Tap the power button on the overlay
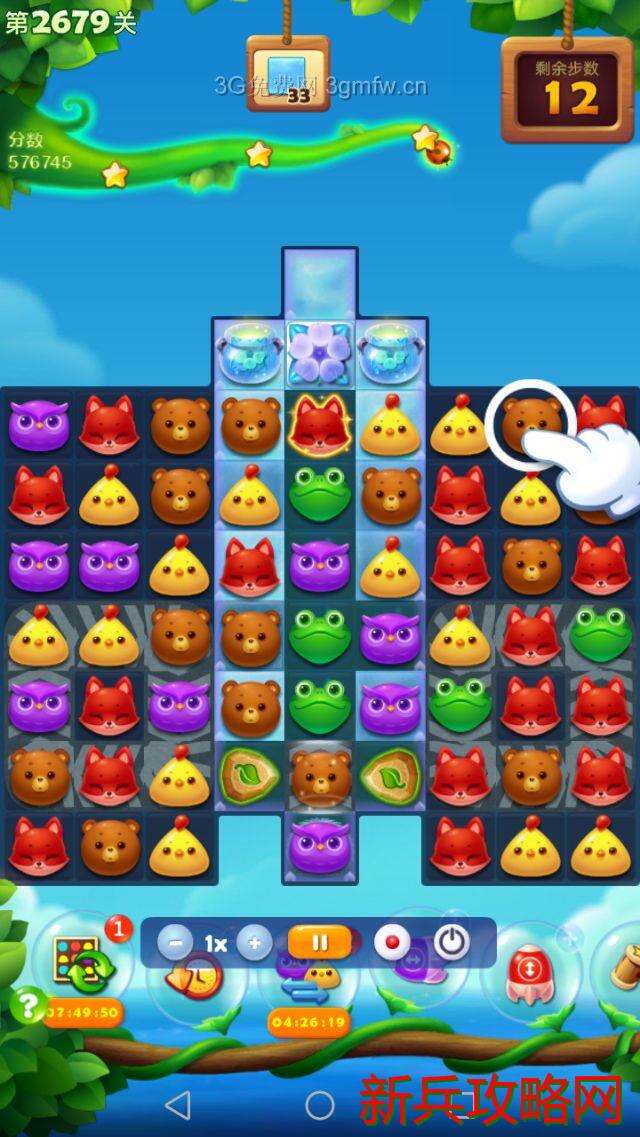This screenshot has width=640, height=1137. click(x=452, y=942)
